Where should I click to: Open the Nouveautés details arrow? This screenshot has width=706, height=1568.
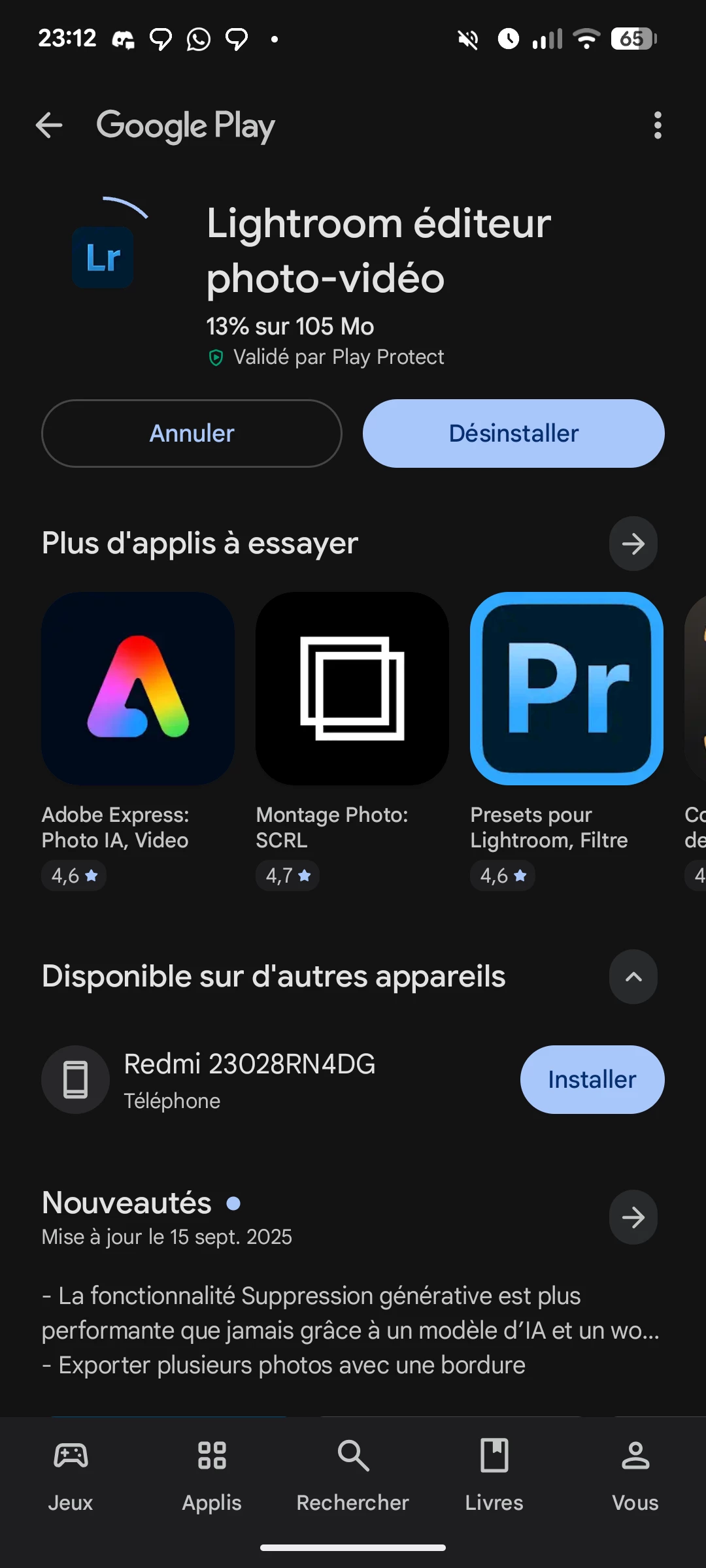coord(633,1217)
